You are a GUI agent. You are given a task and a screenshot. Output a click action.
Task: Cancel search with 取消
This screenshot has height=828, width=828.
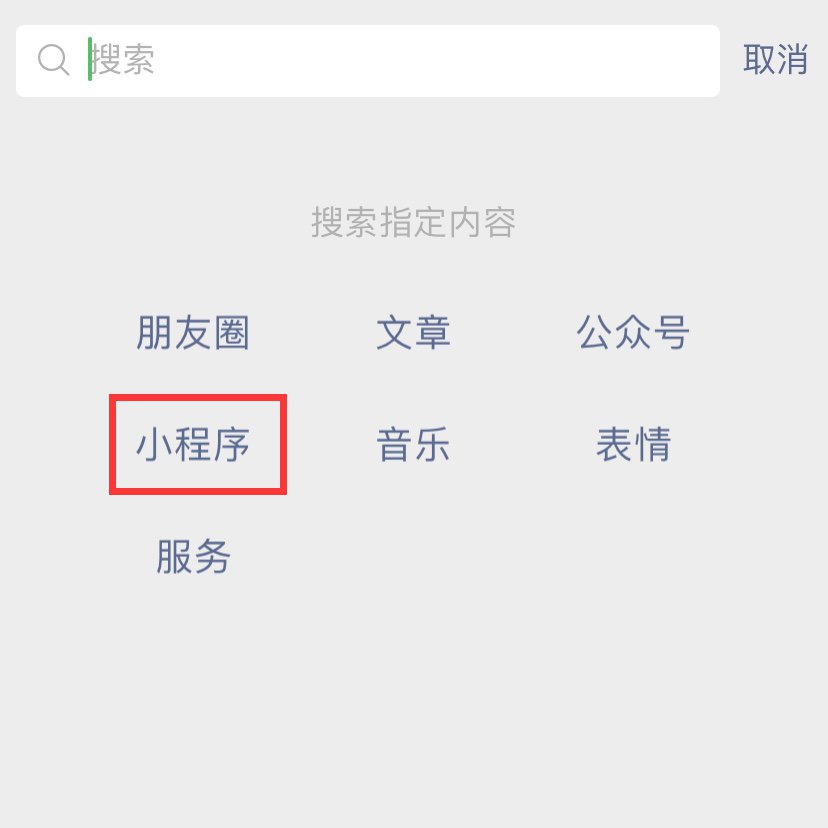pos(775,60)
